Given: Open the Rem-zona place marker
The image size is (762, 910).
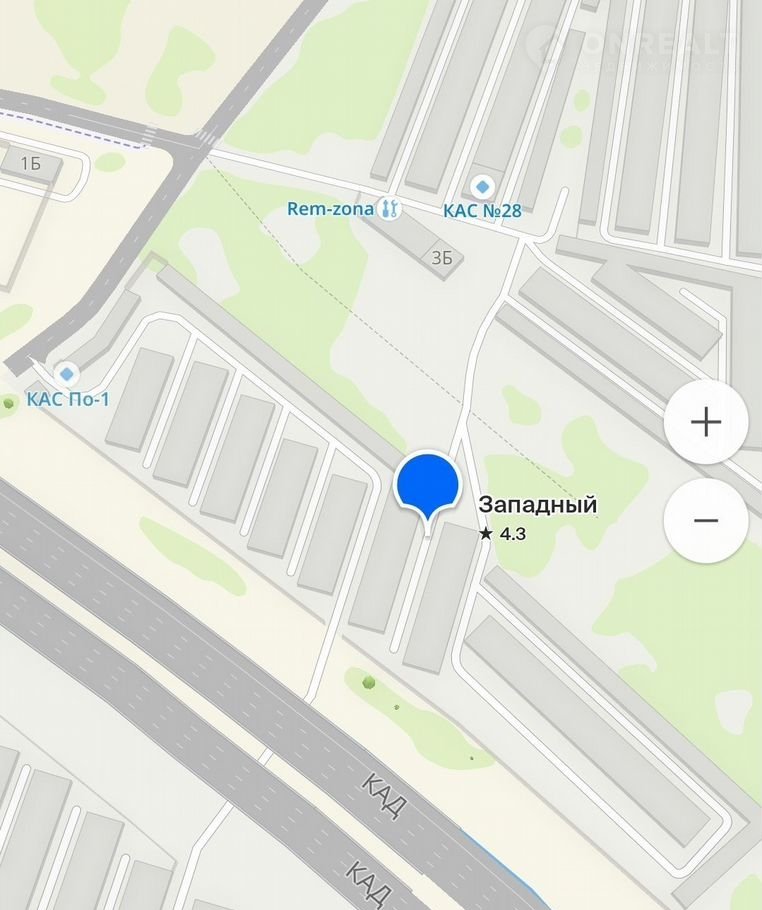Looking at the screenshot, I should point(390,209).
